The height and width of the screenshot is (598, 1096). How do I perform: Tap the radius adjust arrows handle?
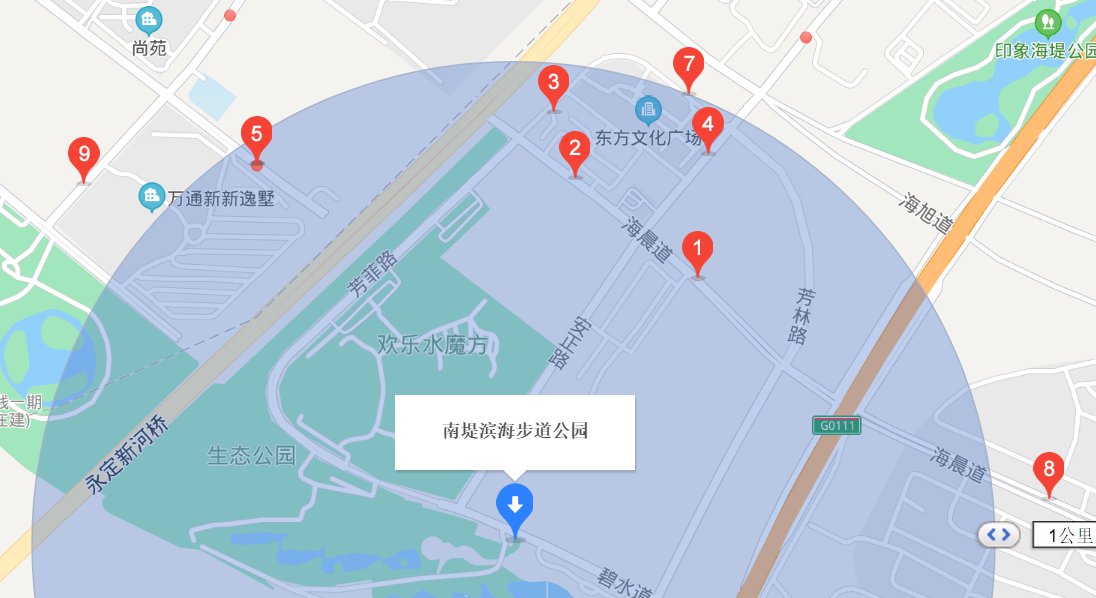point(998,535)
